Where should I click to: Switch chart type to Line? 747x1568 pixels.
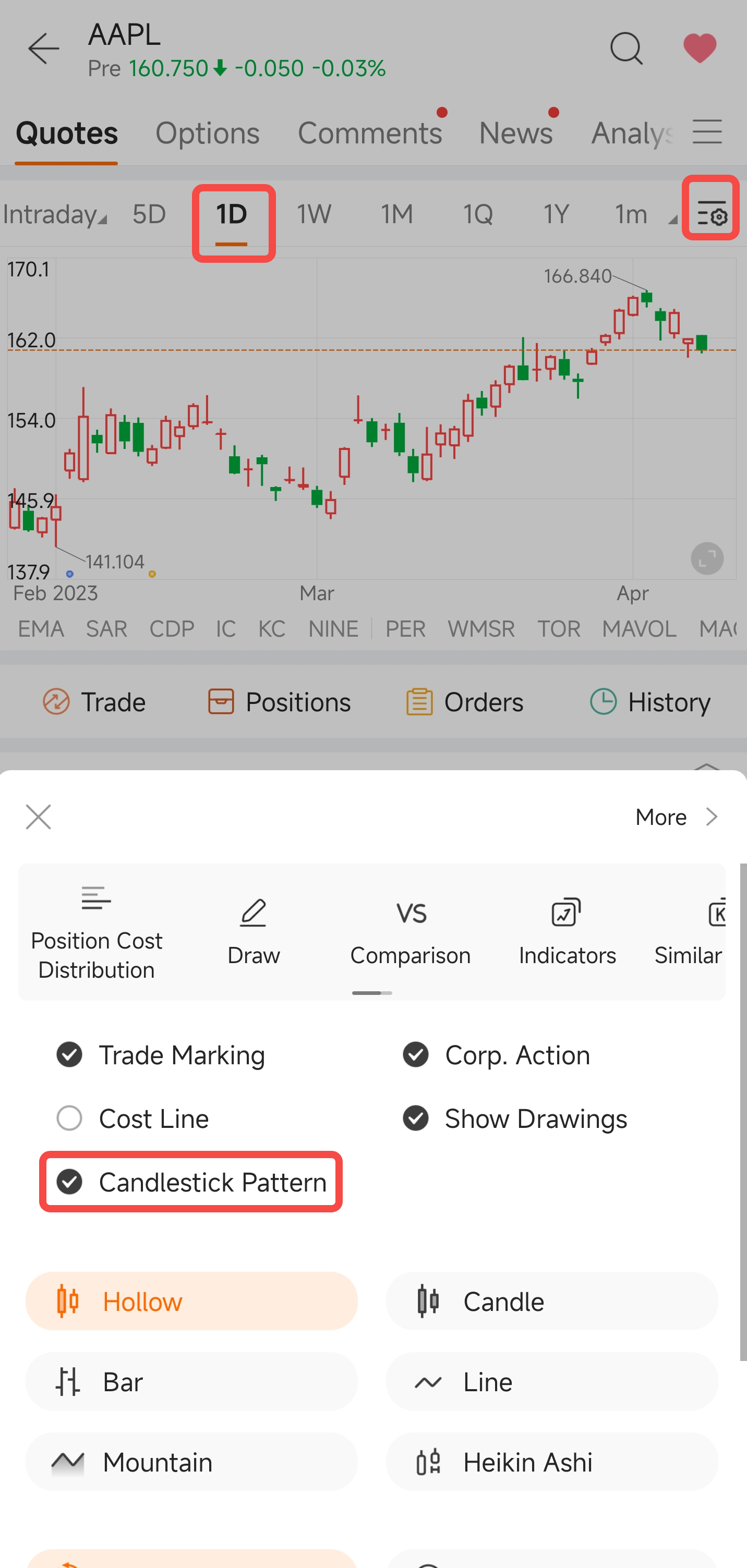click(551, 1382)
